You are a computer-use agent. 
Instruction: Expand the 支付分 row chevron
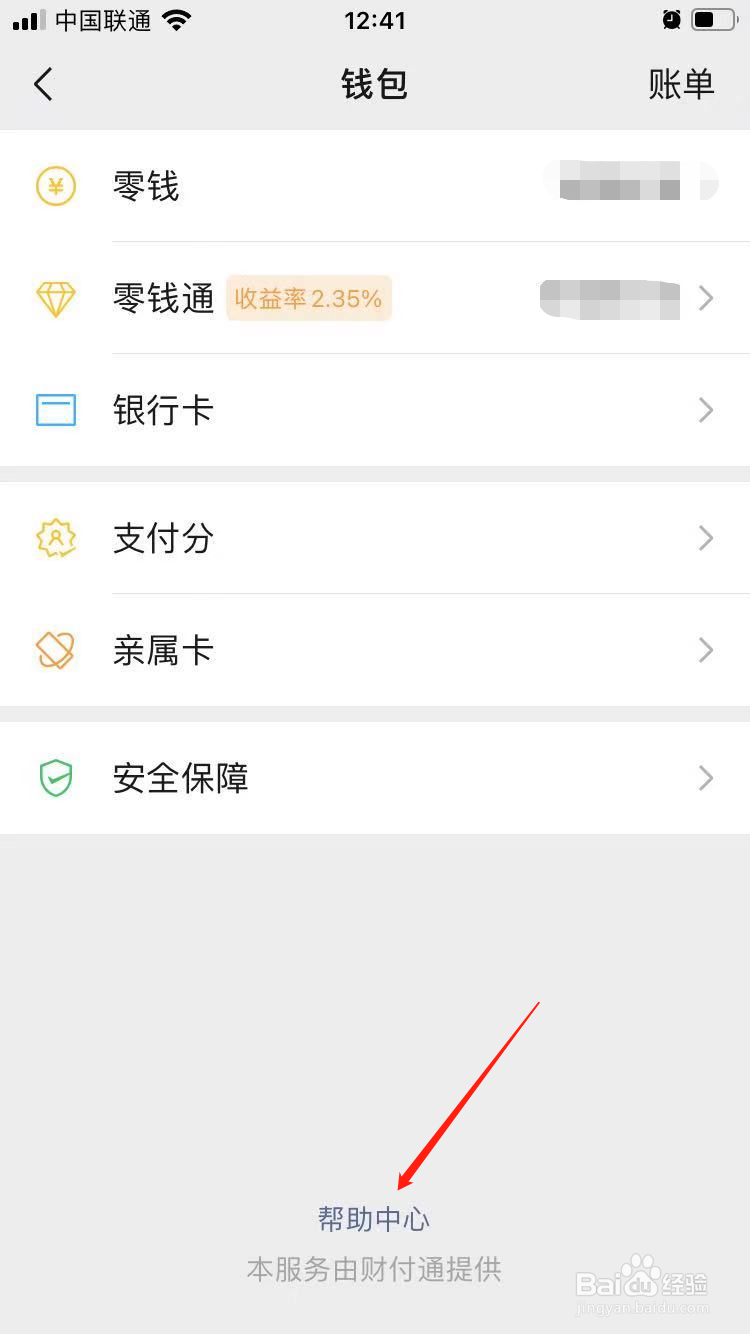(x=706, y=538)
